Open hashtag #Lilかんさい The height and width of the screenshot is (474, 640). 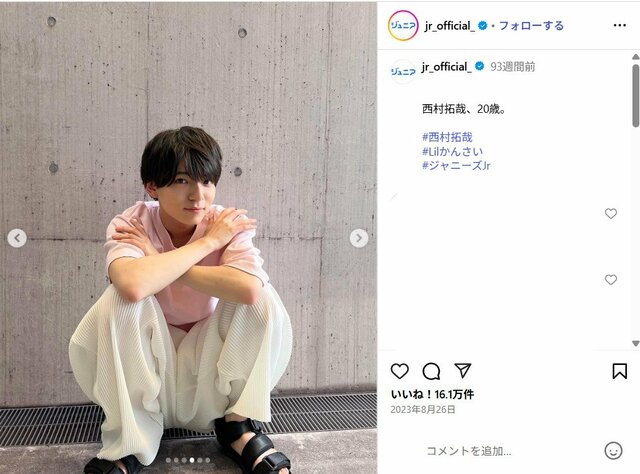[x=453, y=151]
